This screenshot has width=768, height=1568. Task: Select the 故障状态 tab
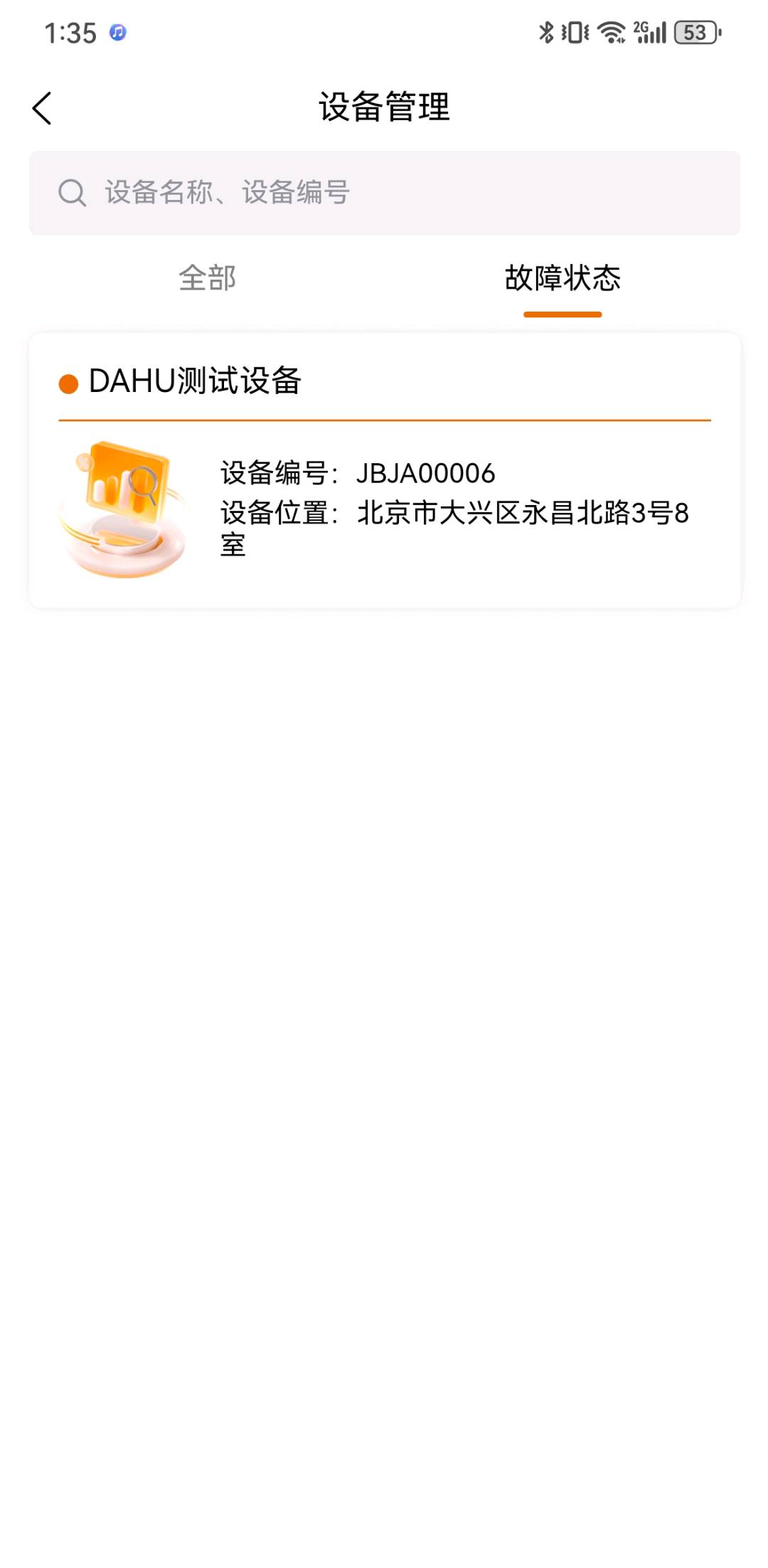[562, 278]
